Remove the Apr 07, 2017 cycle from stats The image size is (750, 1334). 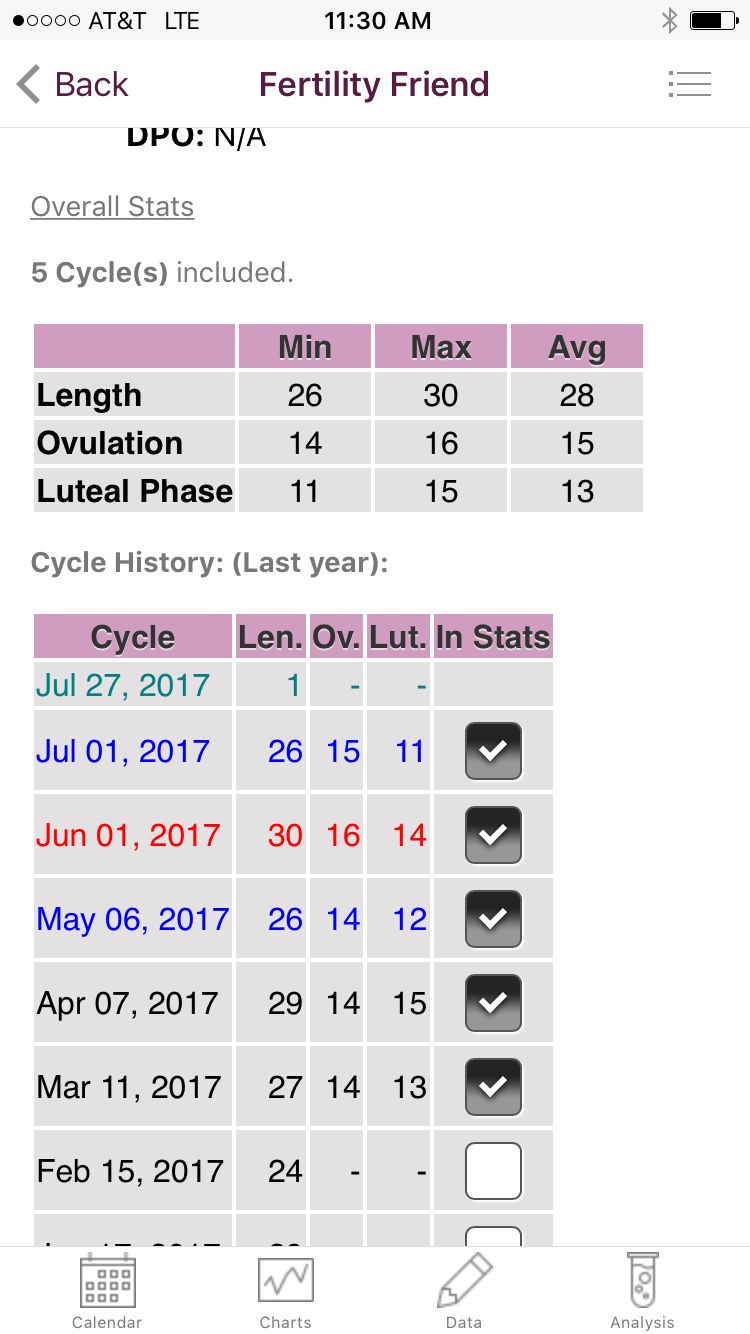[493, 1003]
